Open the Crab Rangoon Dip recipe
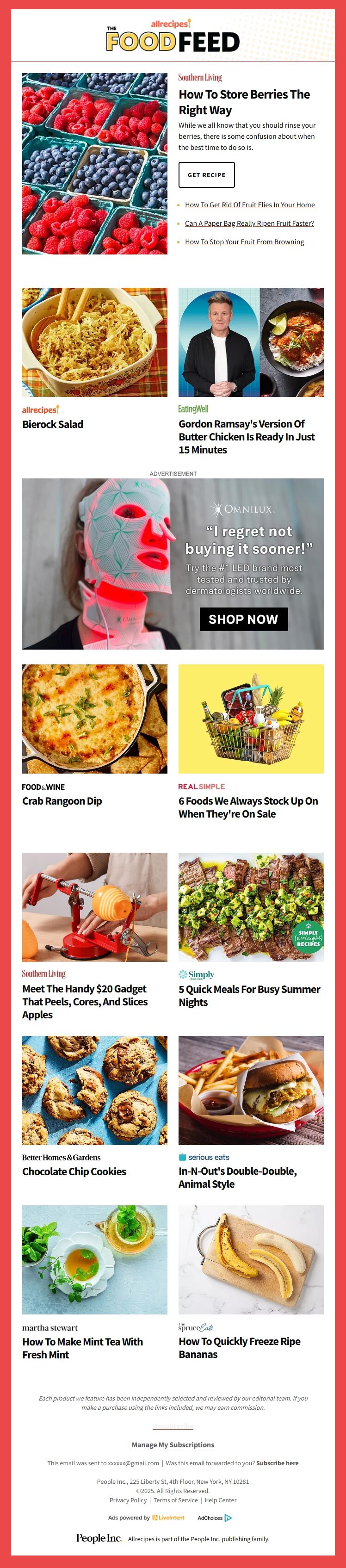The height and width of the screenshot is (1568, 346). pyautogui.click(x=62, y=801)
